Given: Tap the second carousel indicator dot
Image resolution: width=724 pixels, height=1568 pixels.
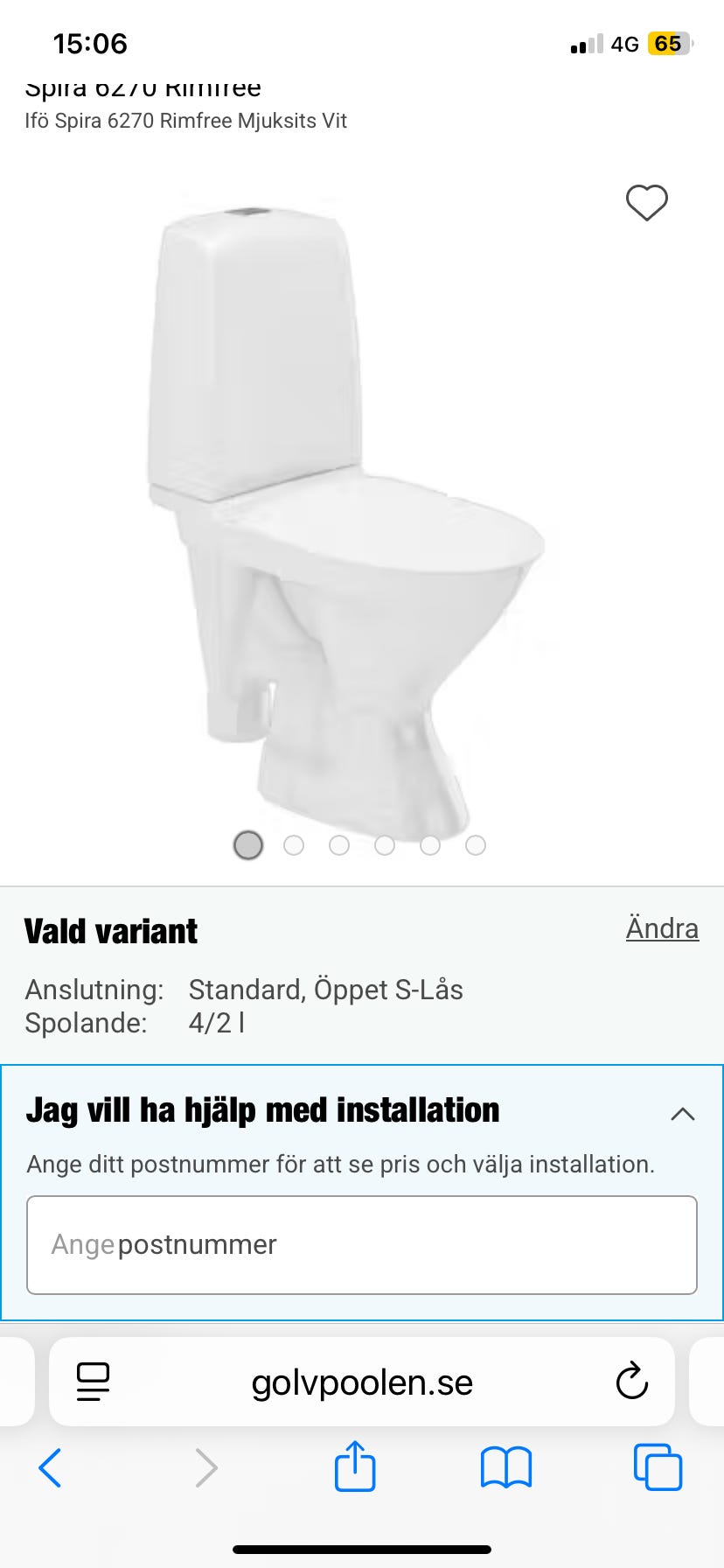Looking at the screenshot, I should 294,845.
